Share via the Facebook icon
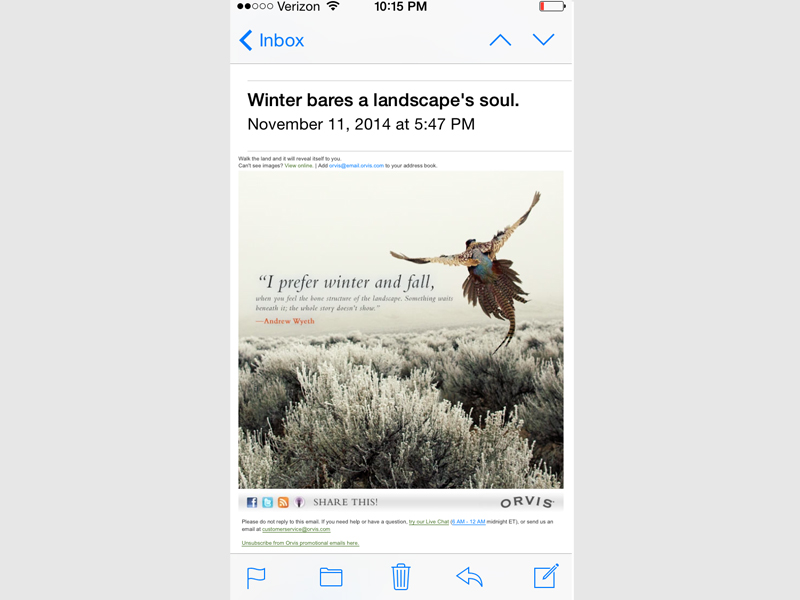Image resolution: width=800 pixels, height=600 pixels. [252, 502]
